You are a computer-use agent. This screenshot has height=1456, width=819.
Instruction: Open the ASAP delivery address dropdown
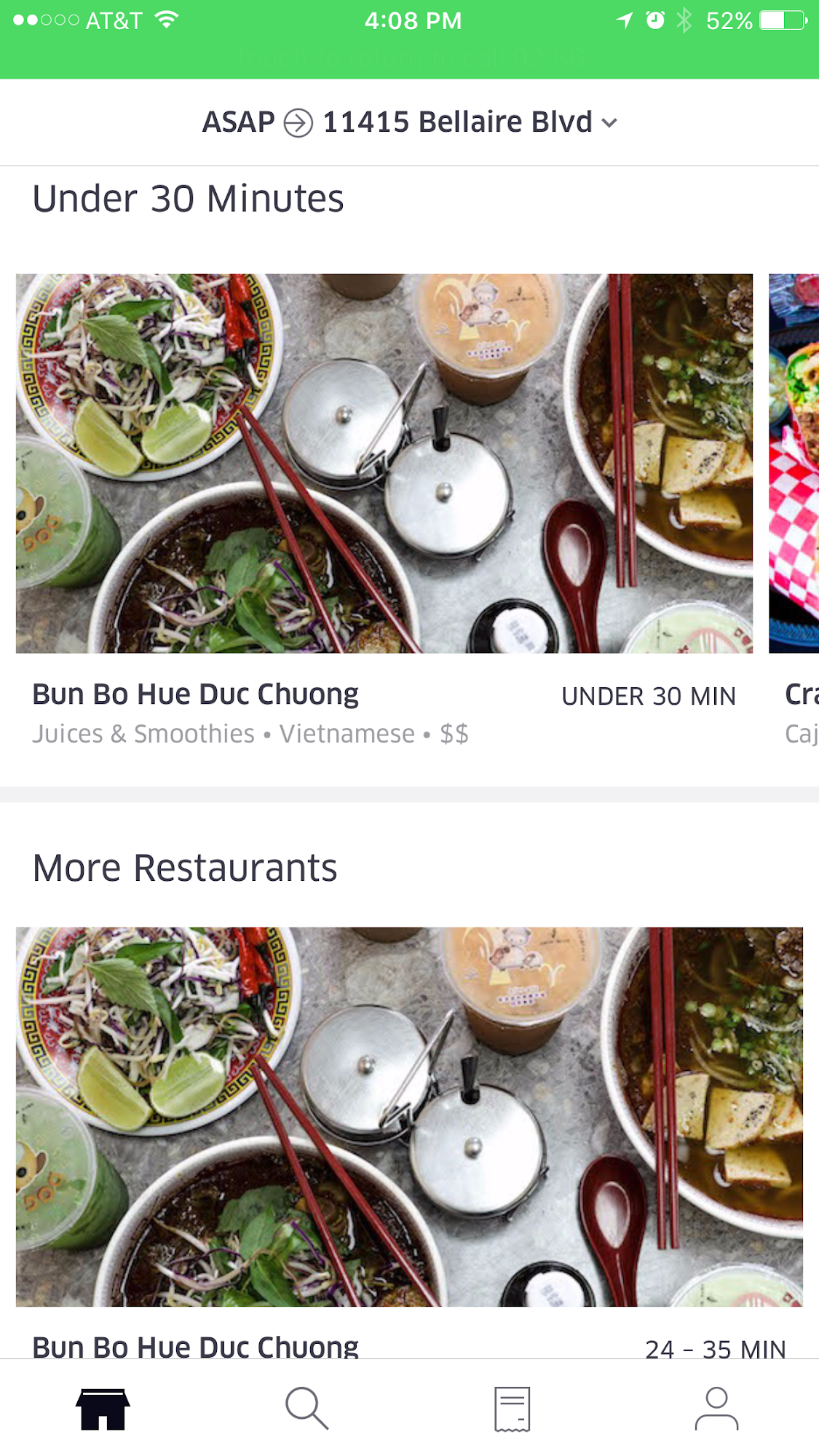pyautogui.click(x=409, y=122)
